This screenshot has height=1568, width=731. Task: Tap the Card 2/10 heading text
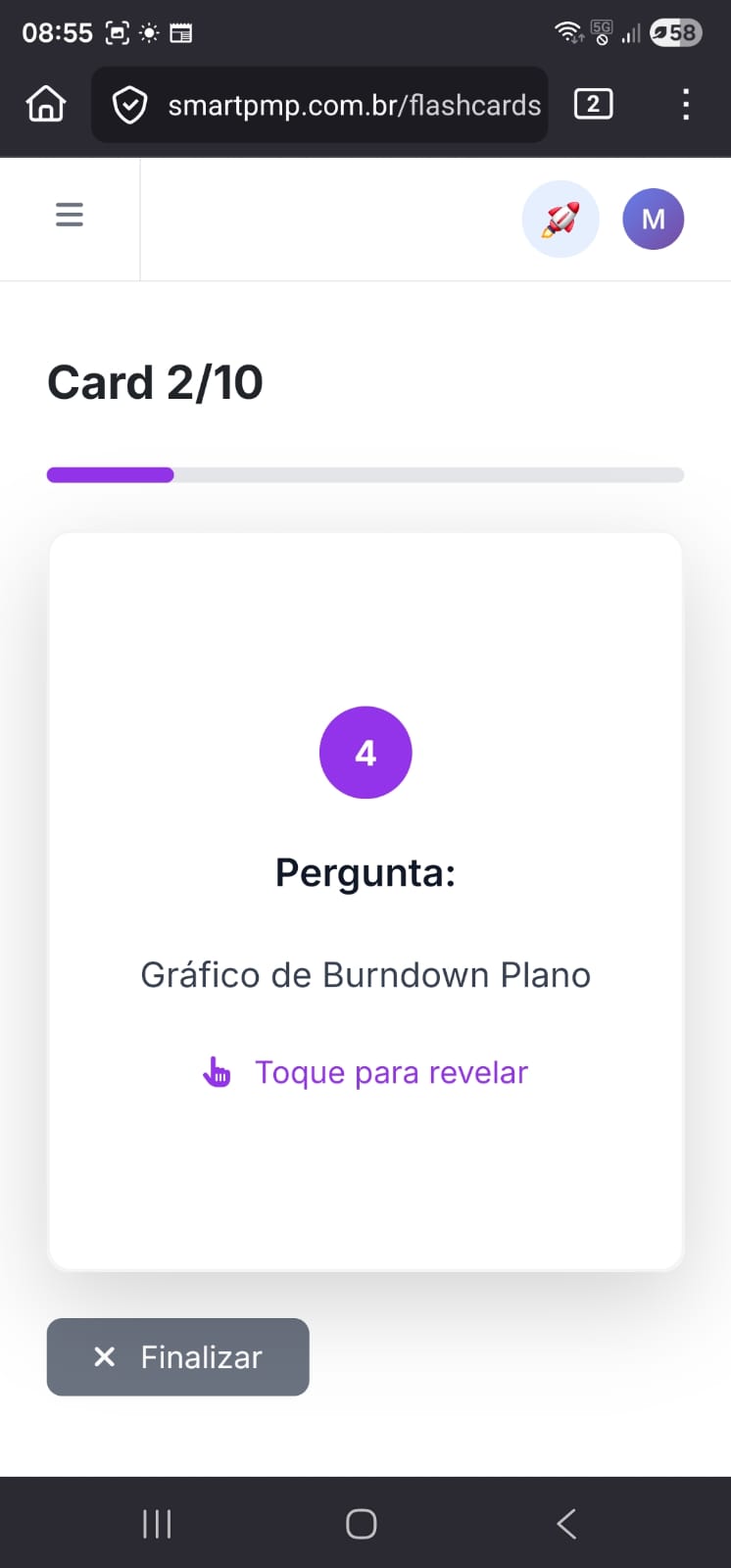click(x=155, y=382)
